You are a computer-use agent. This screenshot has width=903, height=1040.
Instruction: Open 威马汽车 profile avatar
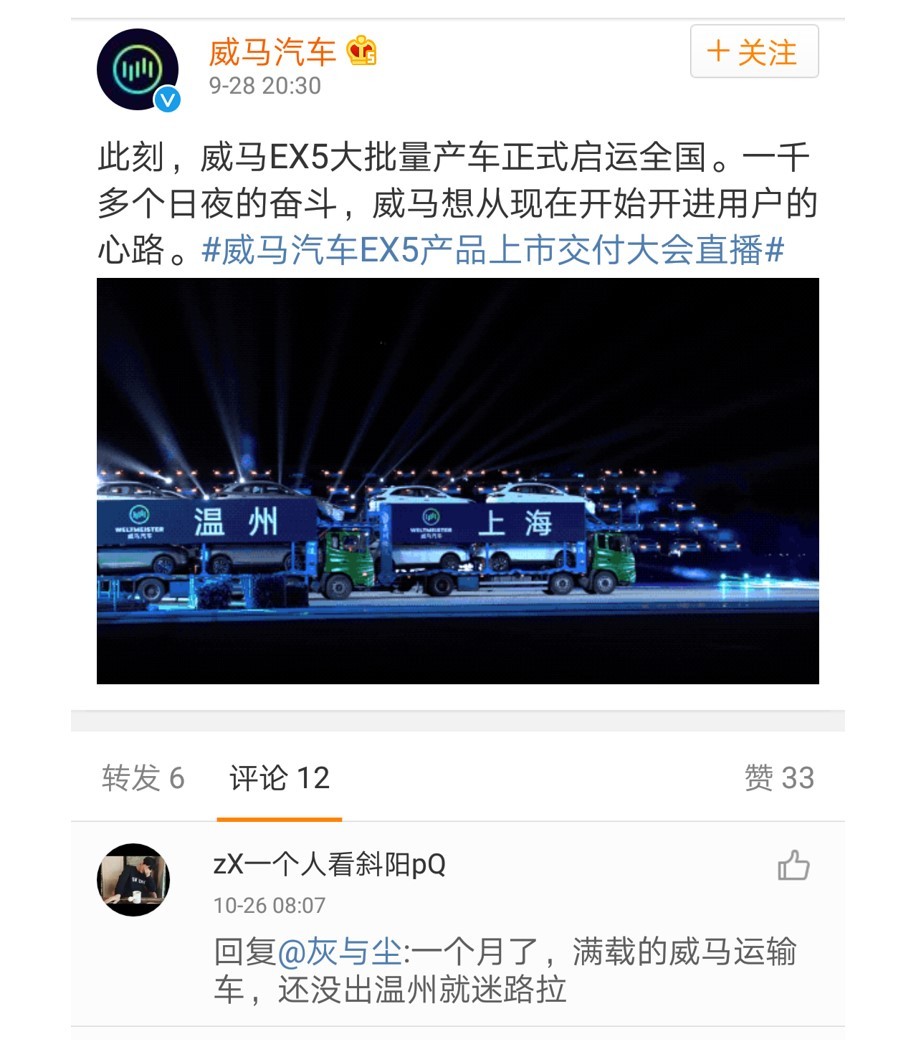pyautogui.click(x=138, y=70)
